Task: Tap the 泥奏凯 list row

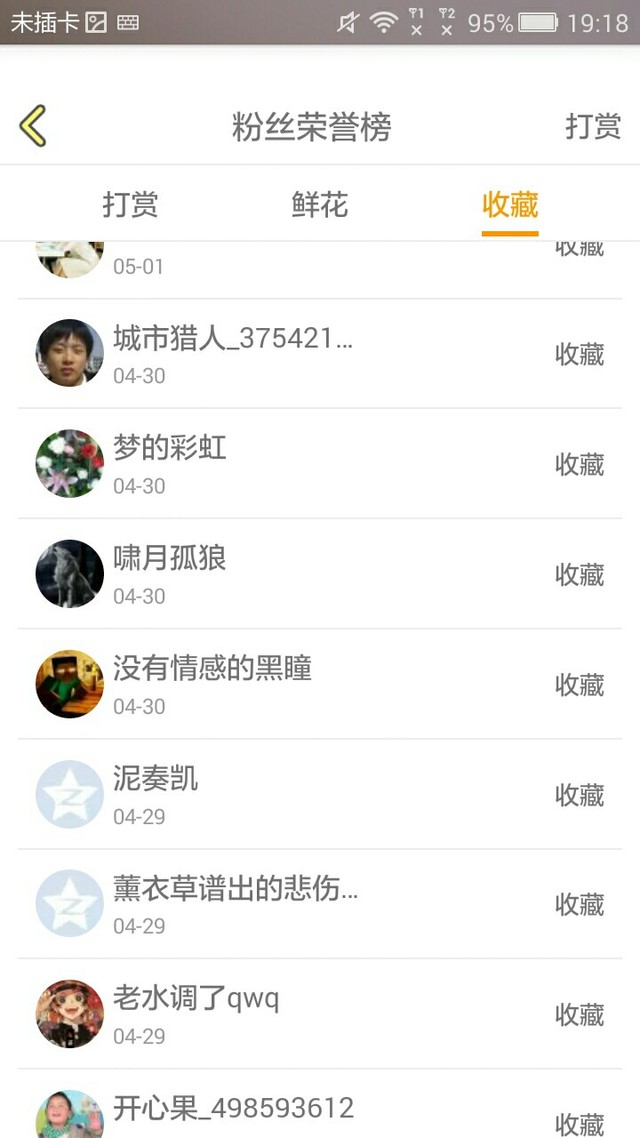Action: [x=156, y=778]
